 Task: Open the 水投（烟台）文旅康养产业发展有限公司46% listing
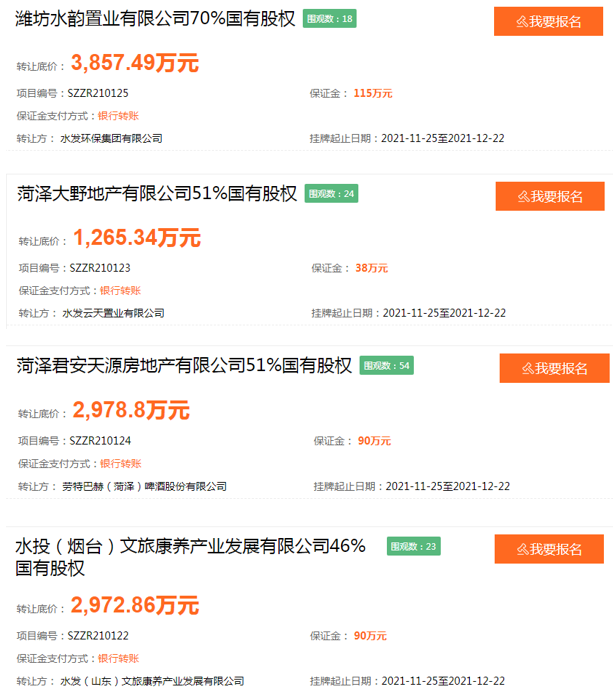(190, 547)
